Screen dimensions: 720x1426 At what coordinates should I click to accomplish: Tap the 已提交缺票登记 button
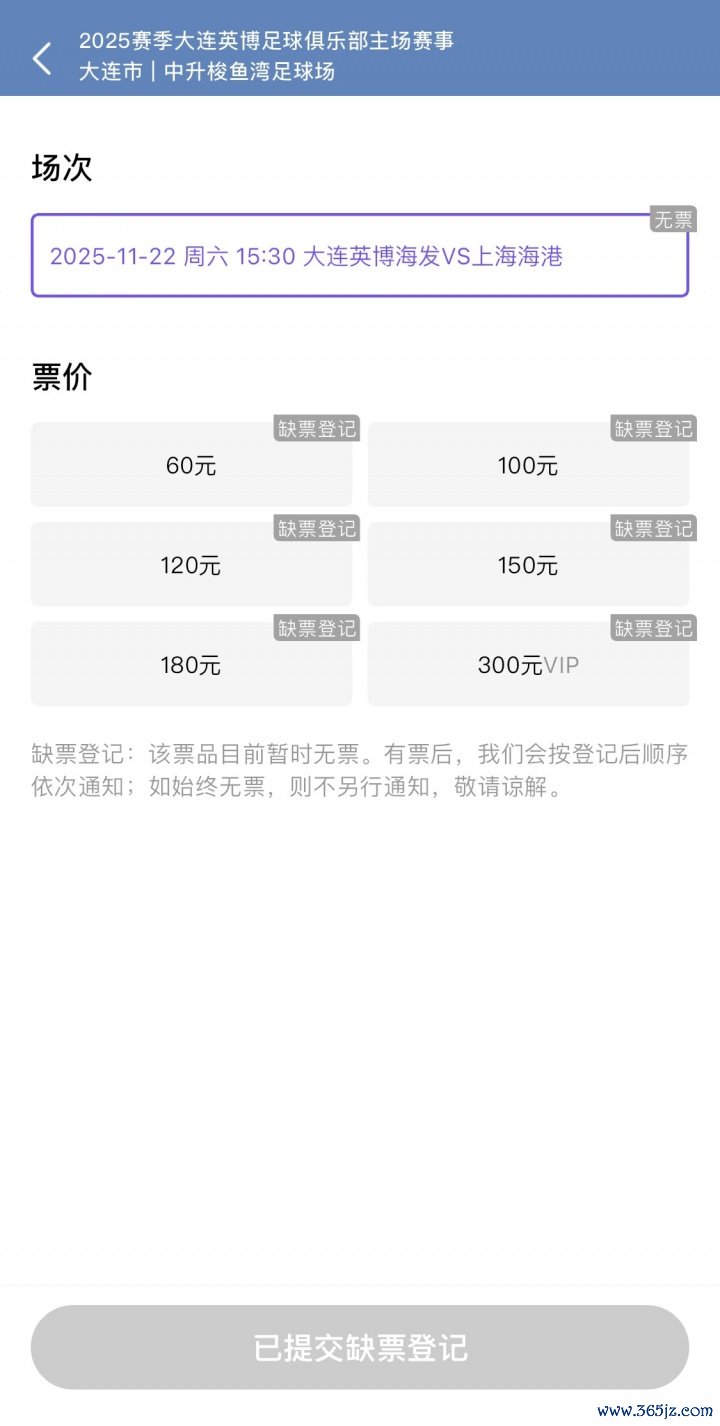click(360, 1347)
